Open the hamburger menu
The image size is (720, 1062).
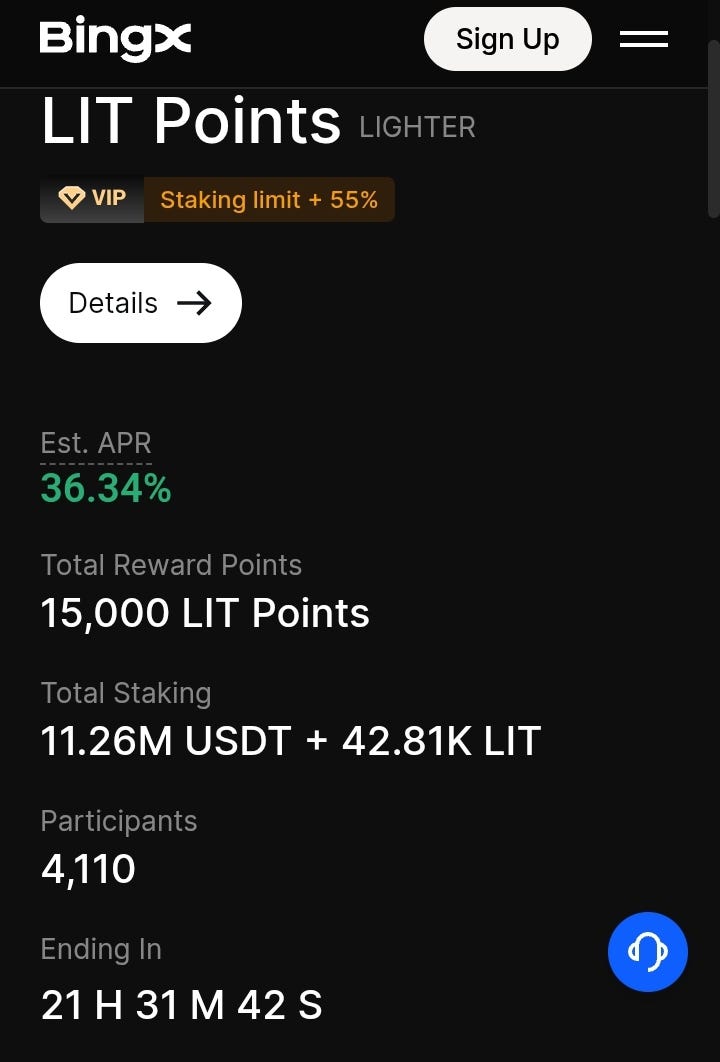click(643, 39)
